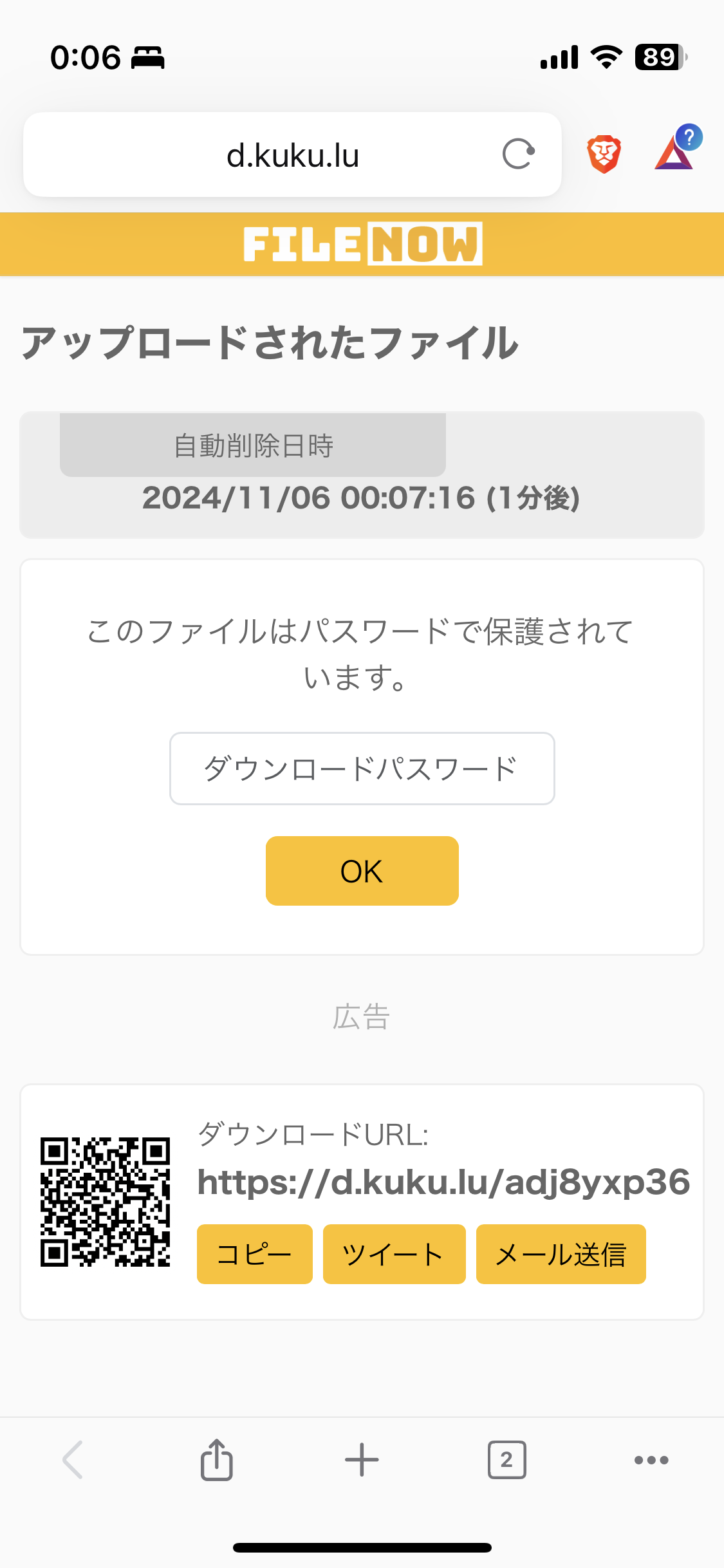Open a new tab with the plus icon
This screenshot has width=724, height=1568.
[362, 1459]
